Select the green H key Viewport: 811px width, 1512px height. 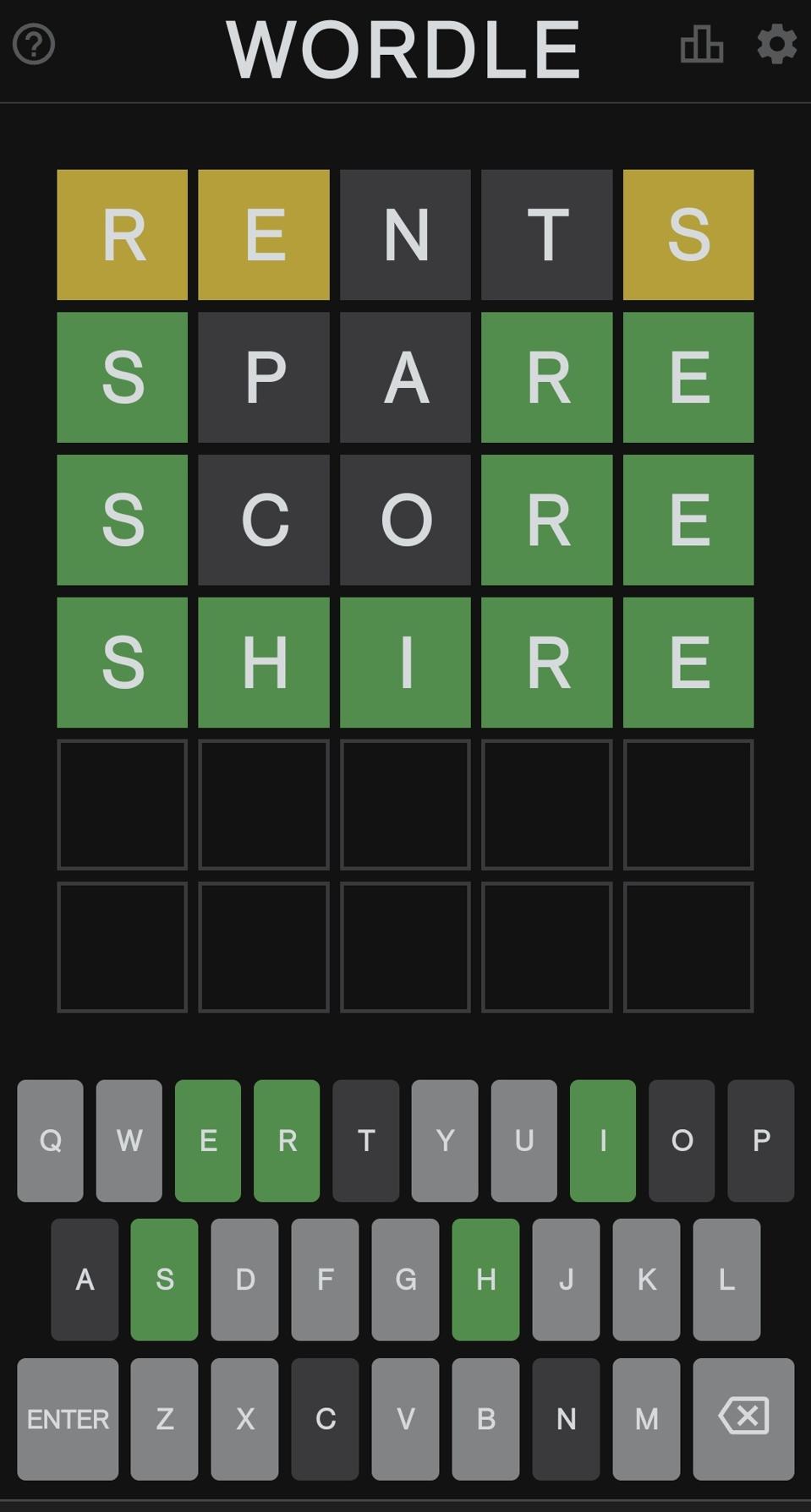[485, 1279]
